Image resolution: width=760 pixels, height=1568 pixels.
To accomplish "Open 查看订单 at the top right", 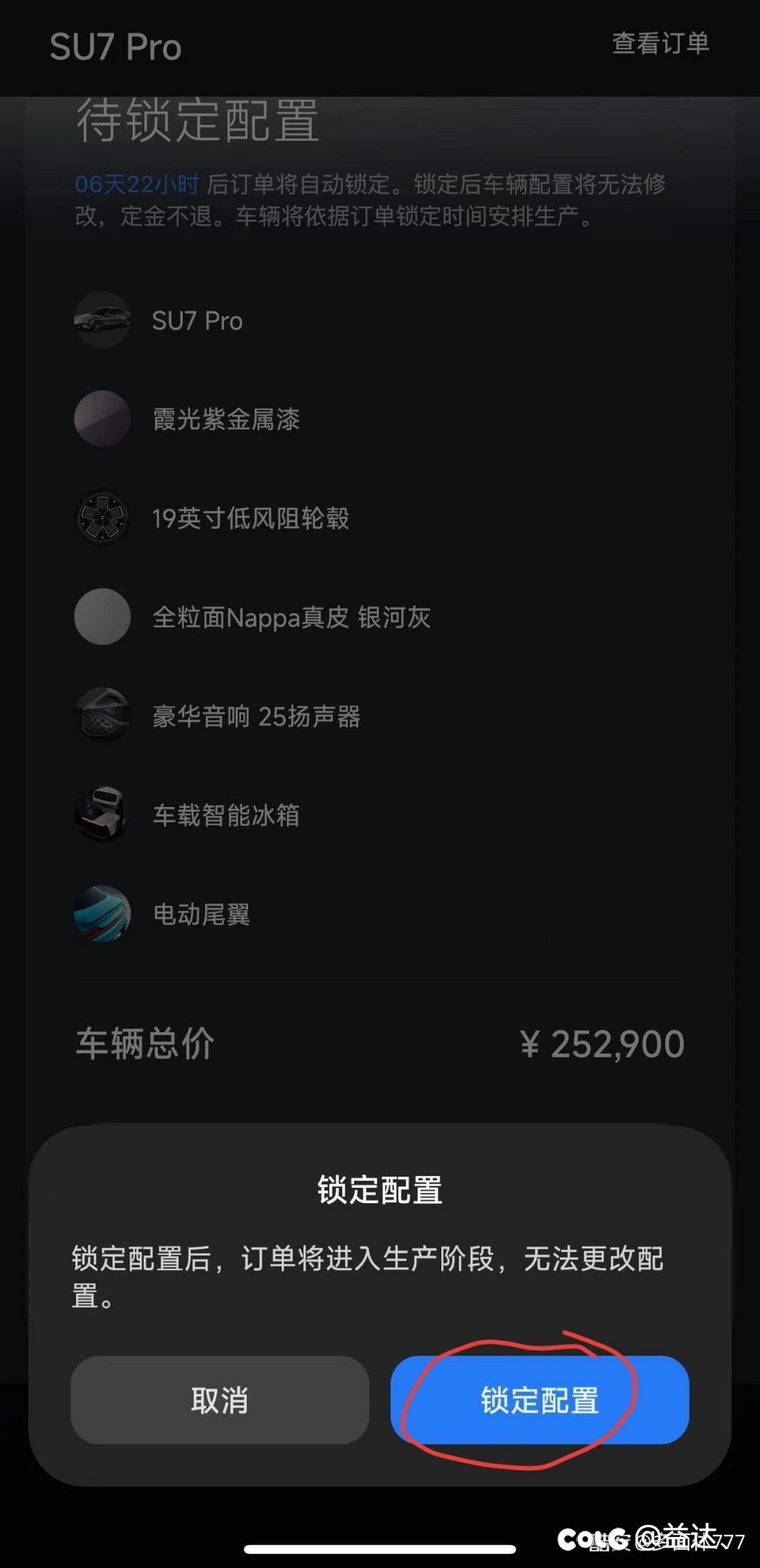I will click(660, 44).
